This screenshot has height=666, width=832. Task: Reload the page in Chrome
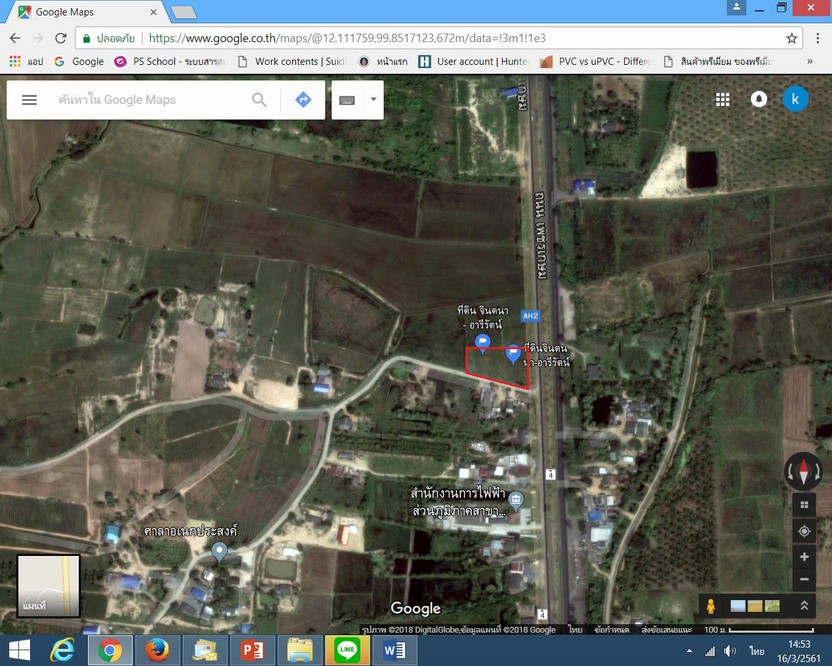click(61, 38)
